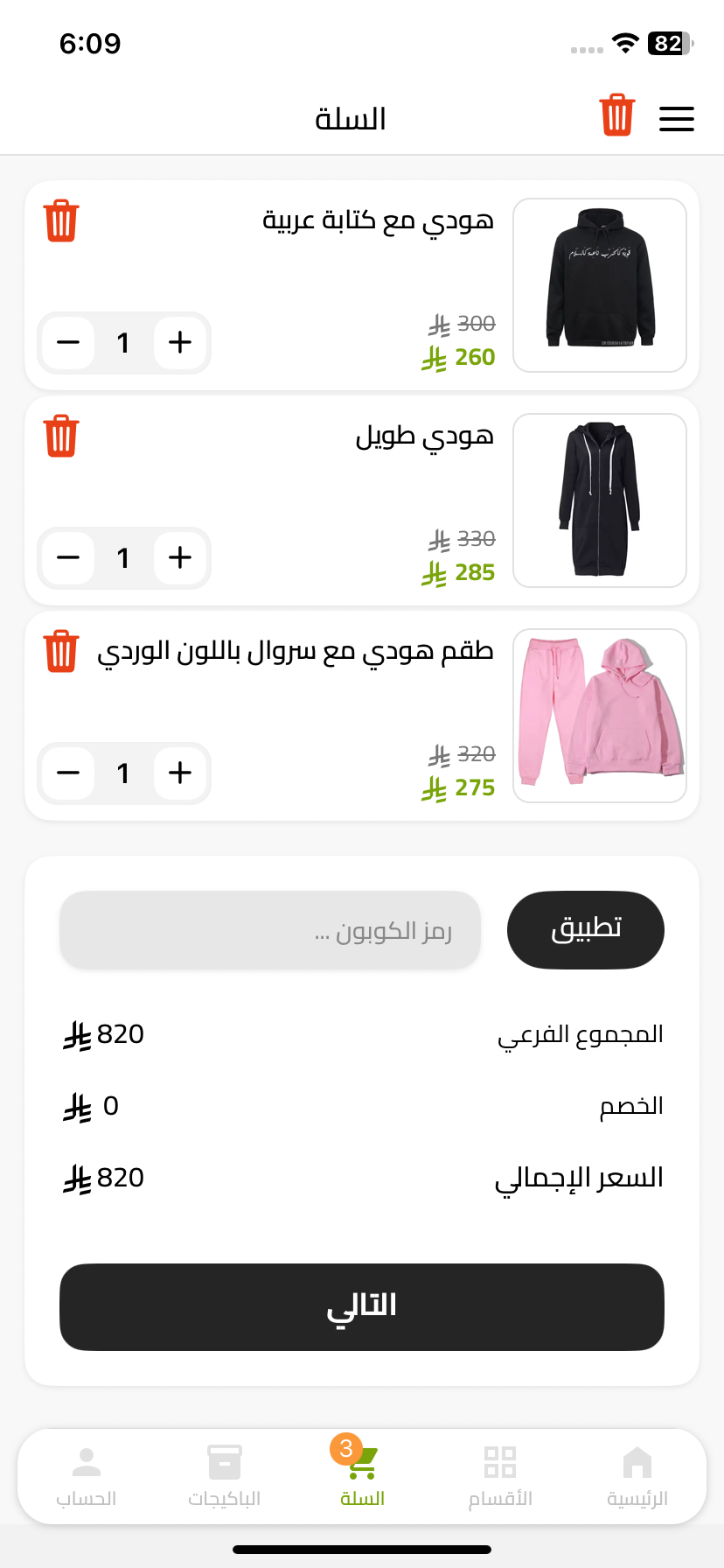724x1568 pixels.
Task: View the long hoodie product image
Action: 600,500
